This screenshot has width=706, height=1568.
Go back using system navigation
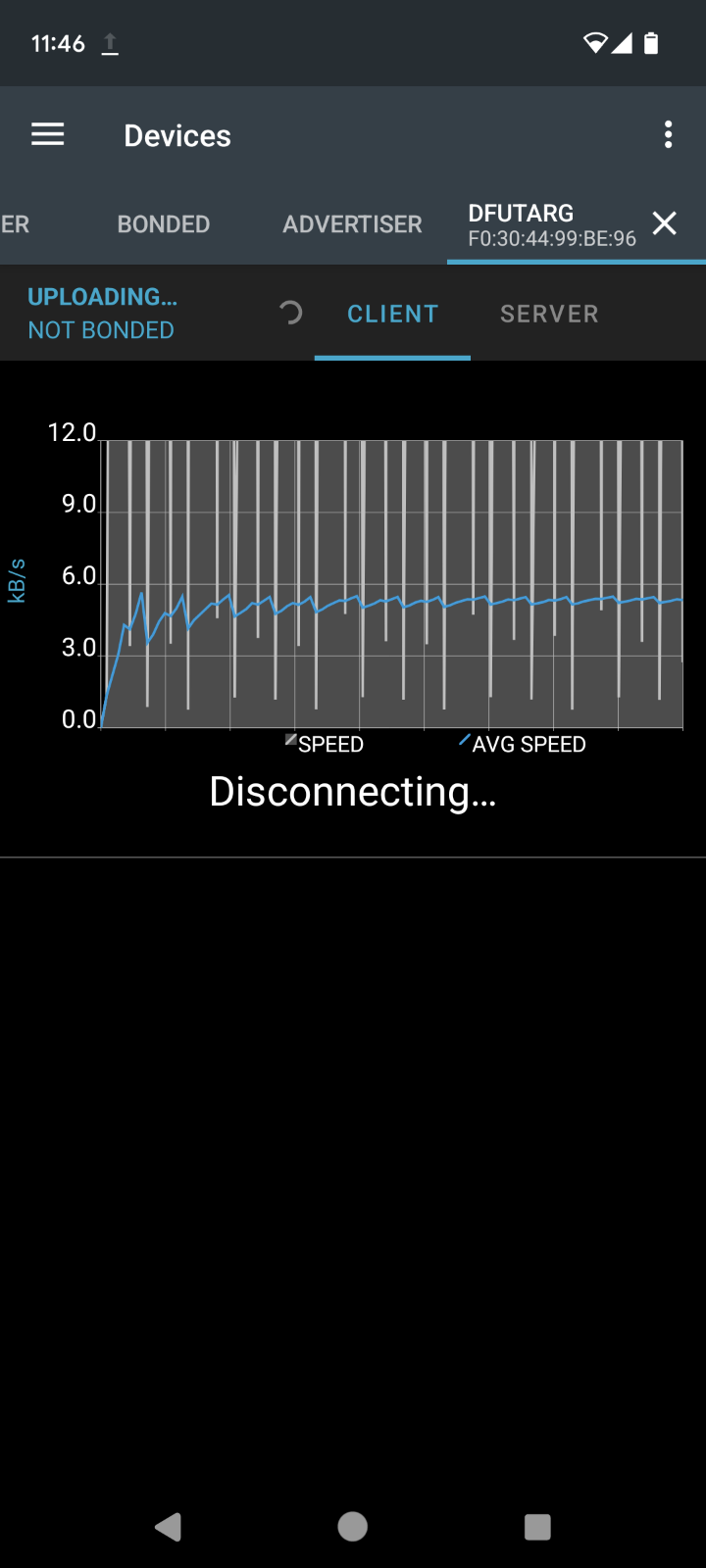click(169, 1526)
